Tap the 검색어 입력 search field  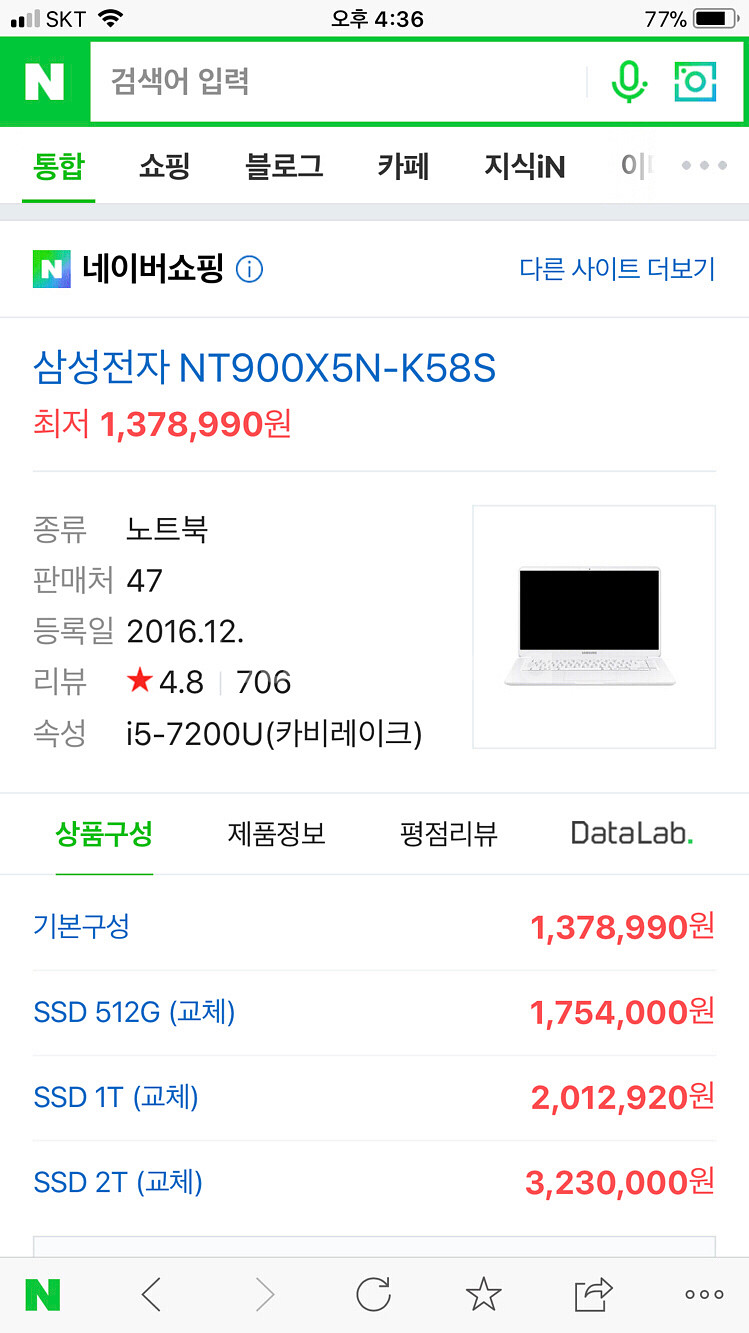(338, 81)
